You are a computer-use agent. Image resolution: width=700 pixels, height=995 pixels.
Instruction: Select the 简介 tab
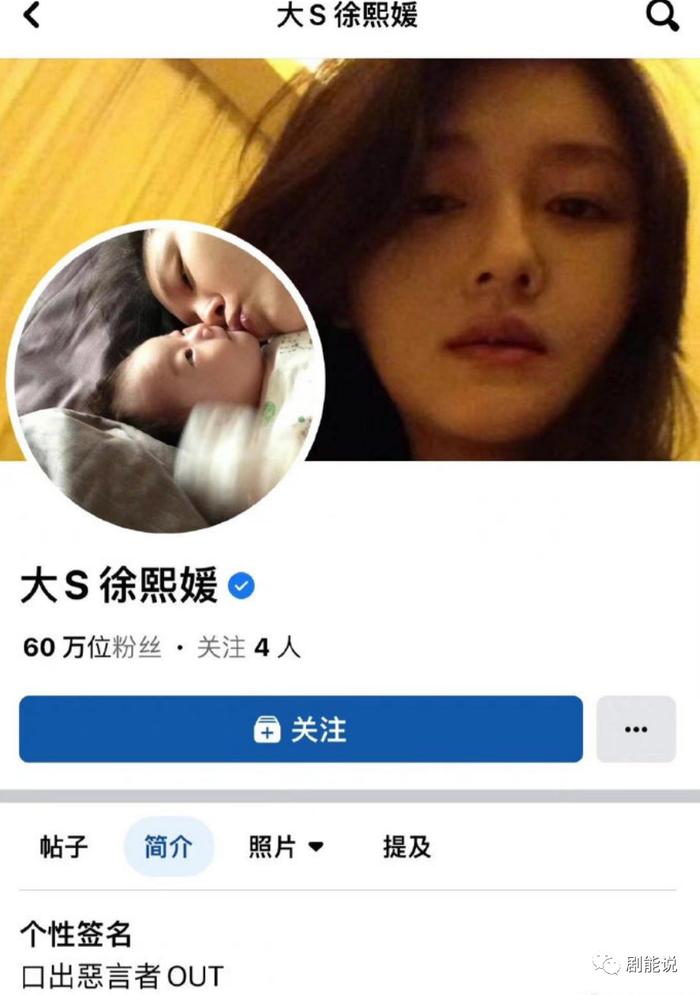(x=168, y=847)
